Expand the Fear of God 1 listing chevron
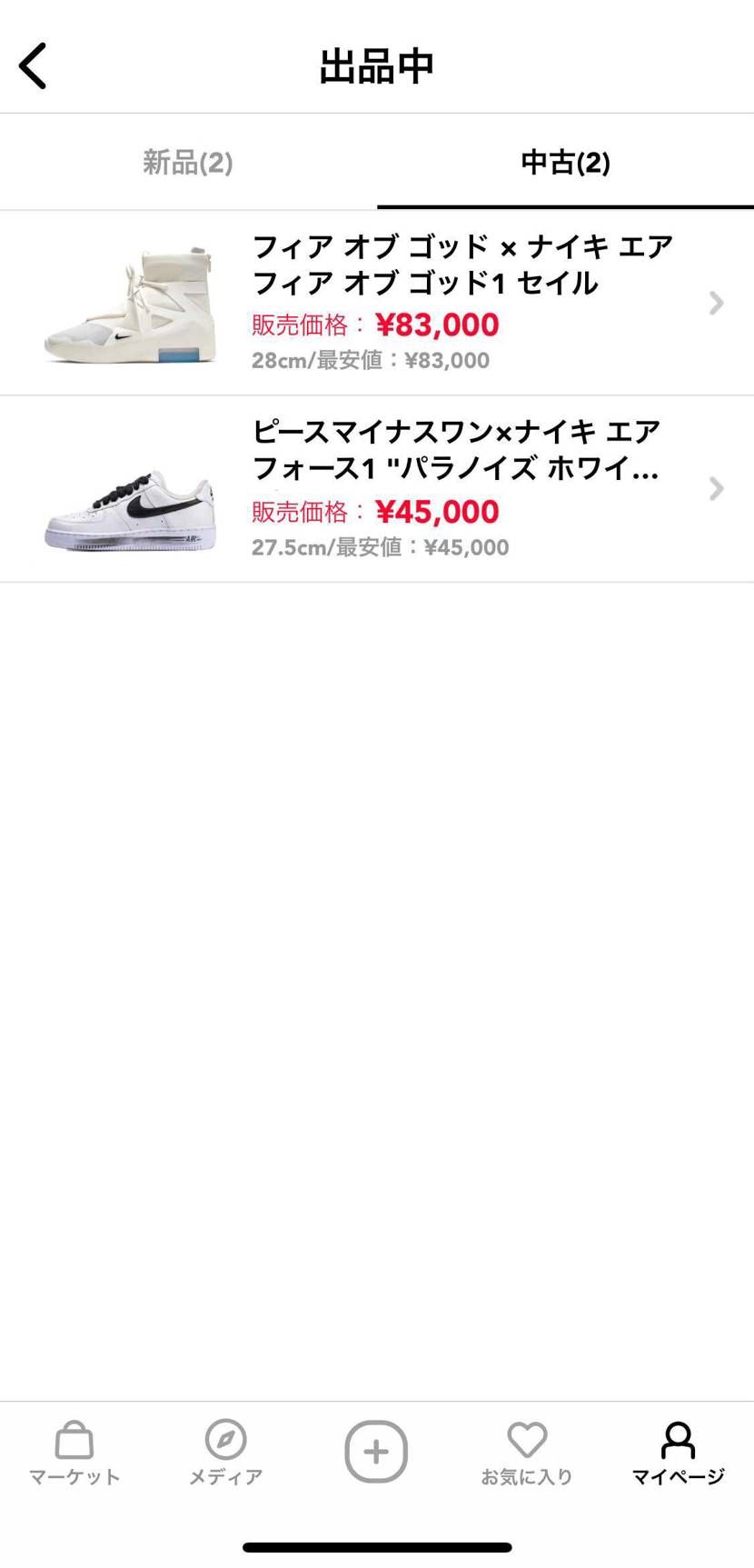The image size is (754, 1568). coord(716,304)
